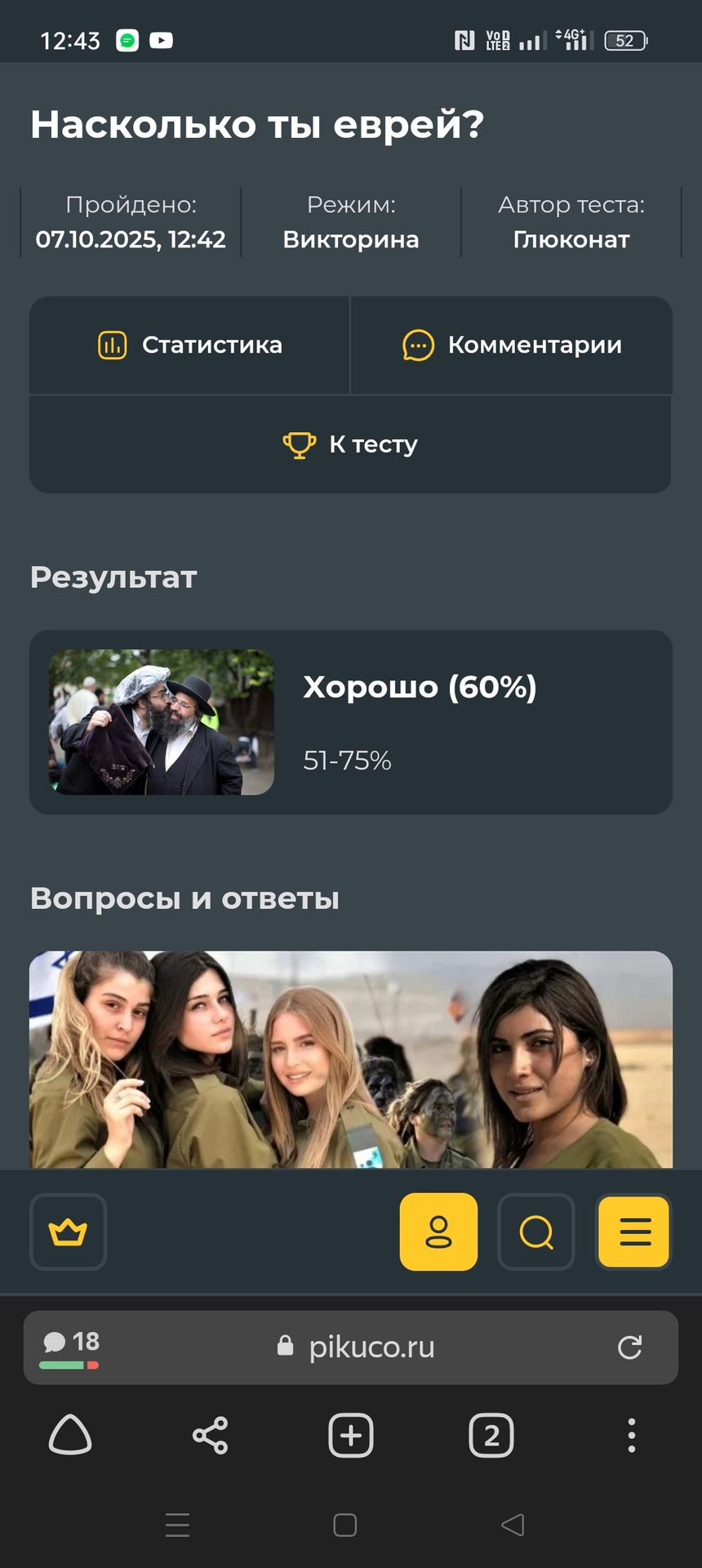The image size is (702, 1568).
Task: Open the user profile button
Action: pos(438,1232)
